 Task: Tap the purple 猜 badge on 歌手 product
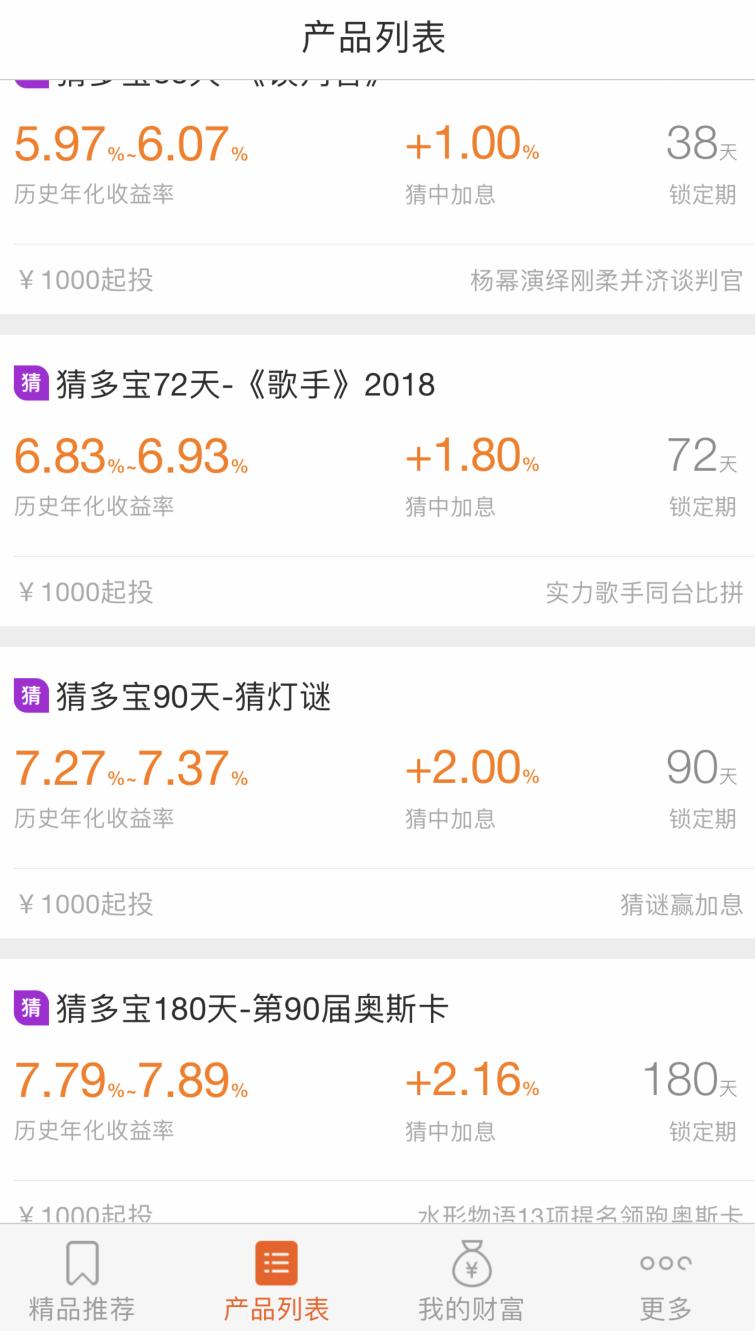29,383
